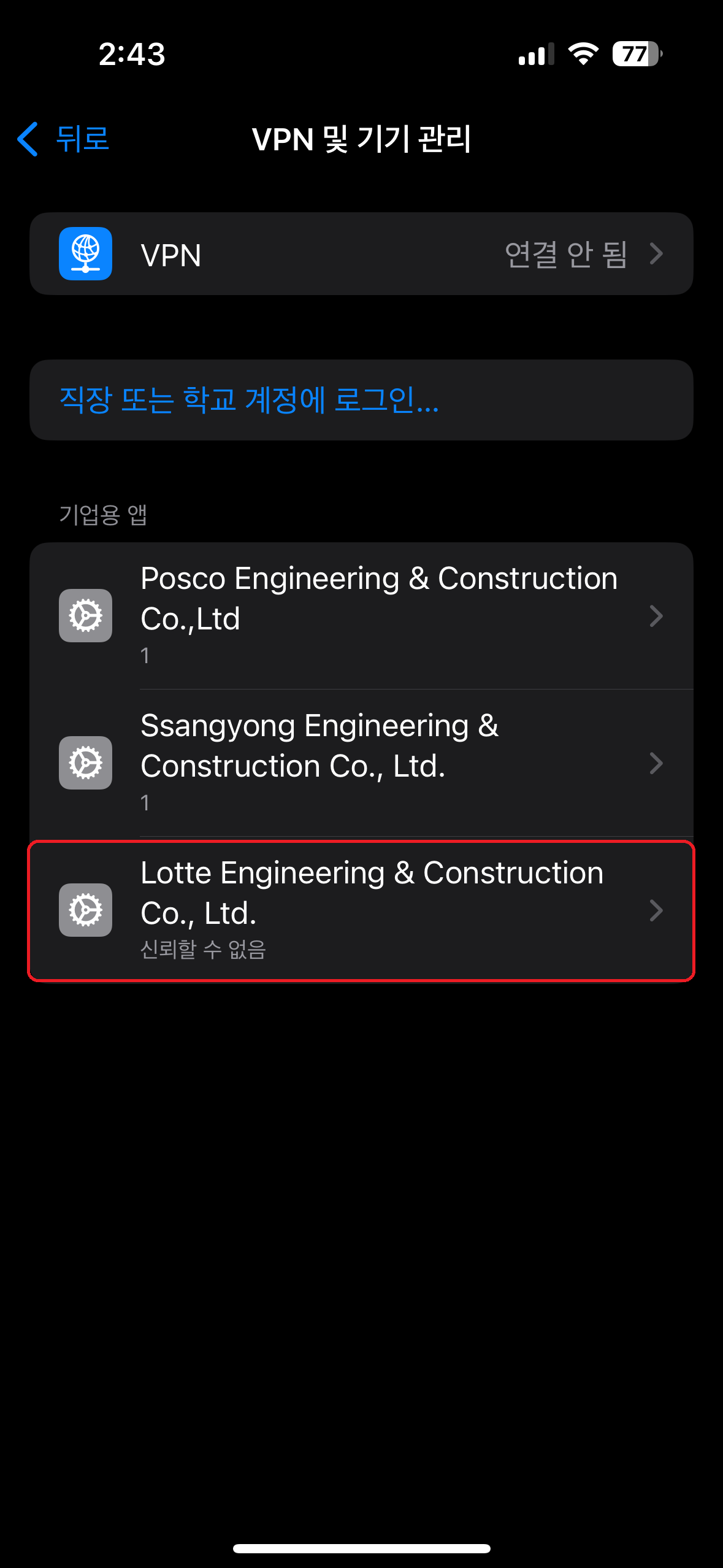Open Posco Engineering & Construction enterprise app

[x=361, y=615]
